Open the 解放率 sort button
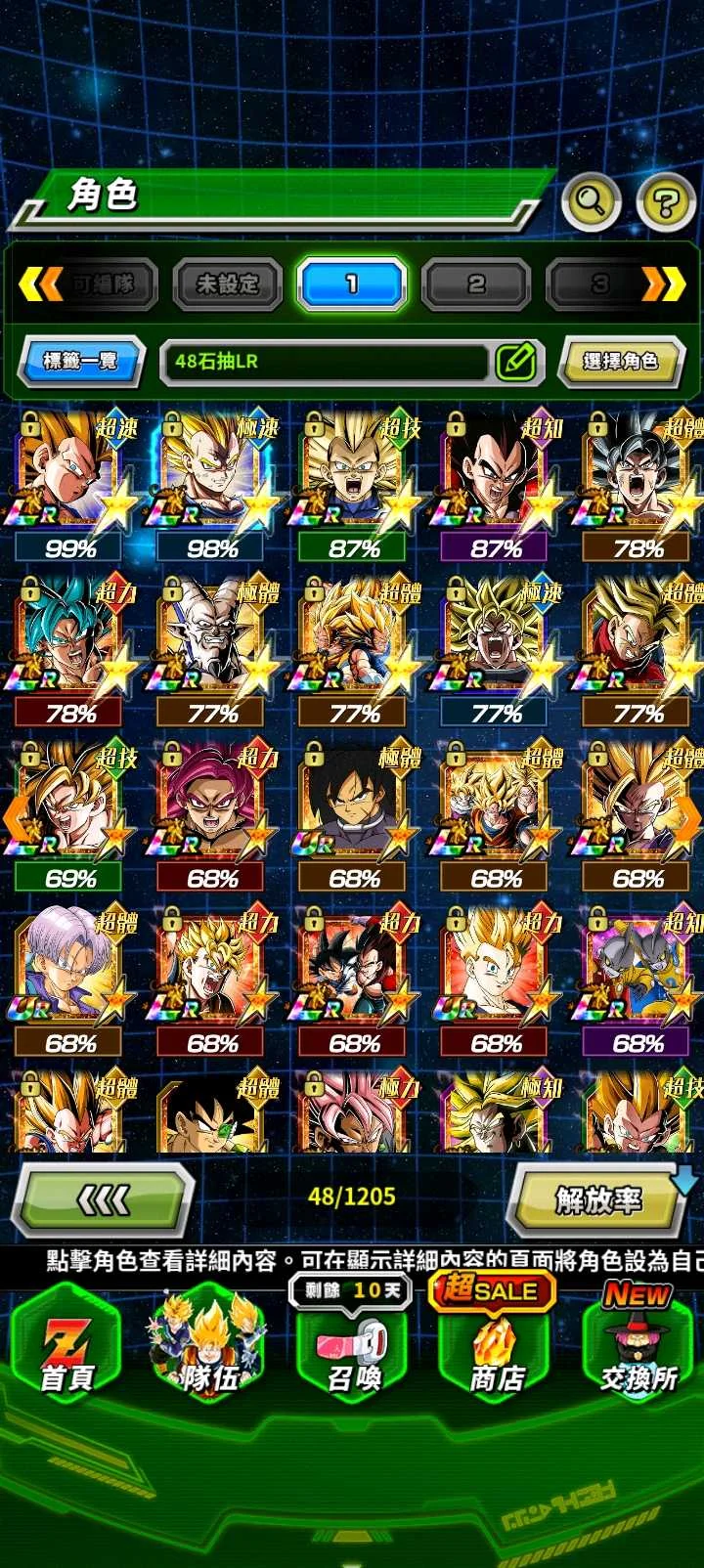Screen dimensions: 704x1568 tap(598, 1198)
